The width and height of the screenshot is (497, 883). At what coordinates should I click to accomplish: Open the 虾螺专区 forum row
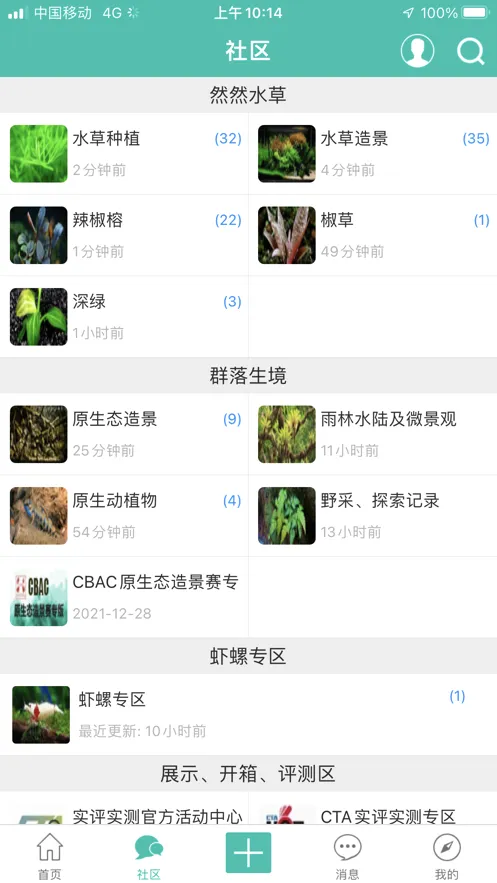pyautogui.click(x=248, y=715)
